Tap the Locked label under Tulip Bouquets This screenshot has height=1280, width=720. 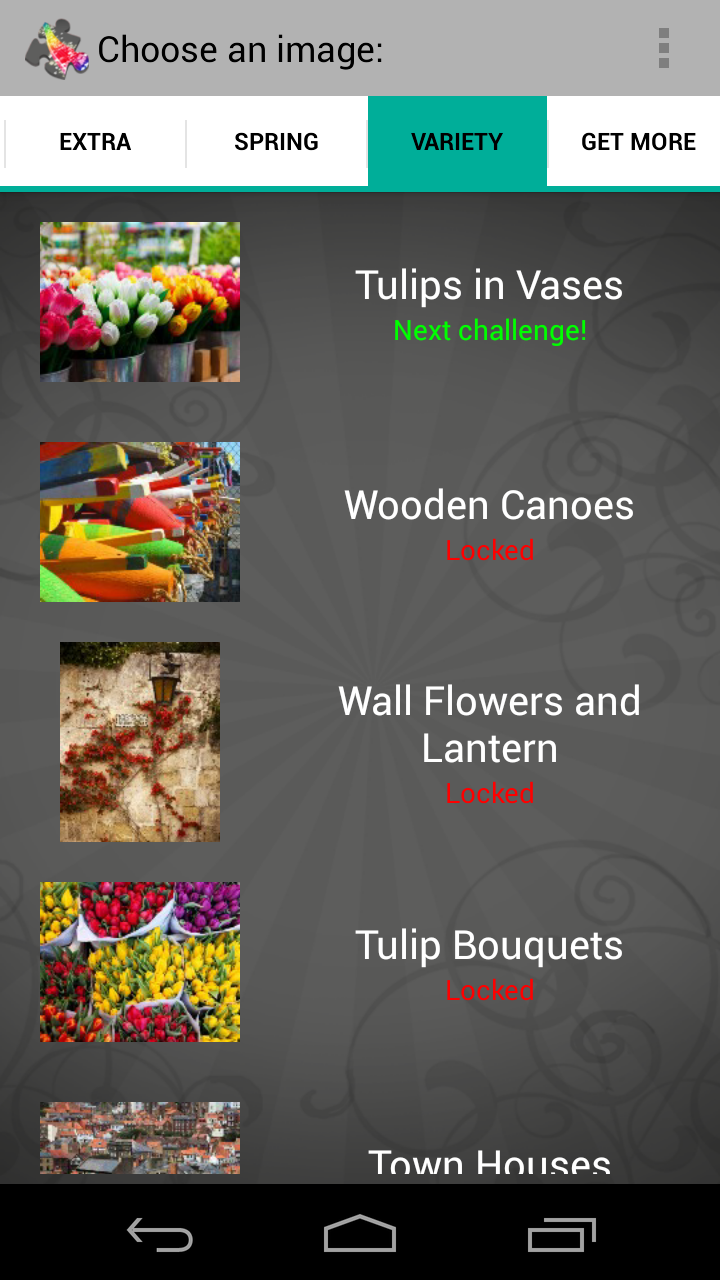(x=489, y=990)
